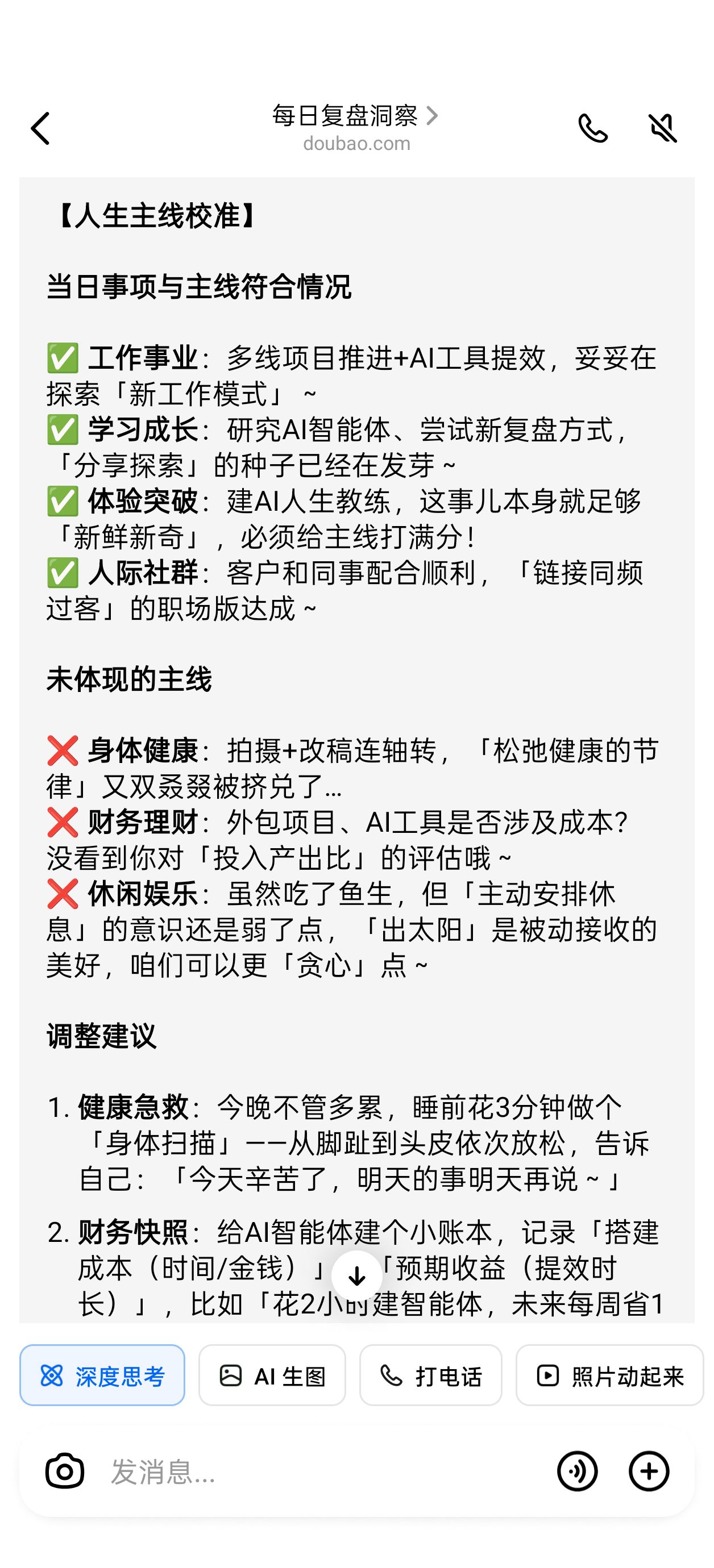Screen dimensions: 714x1568
Task: Toggle 深度思考 mode
Action: coord(102,1375)
